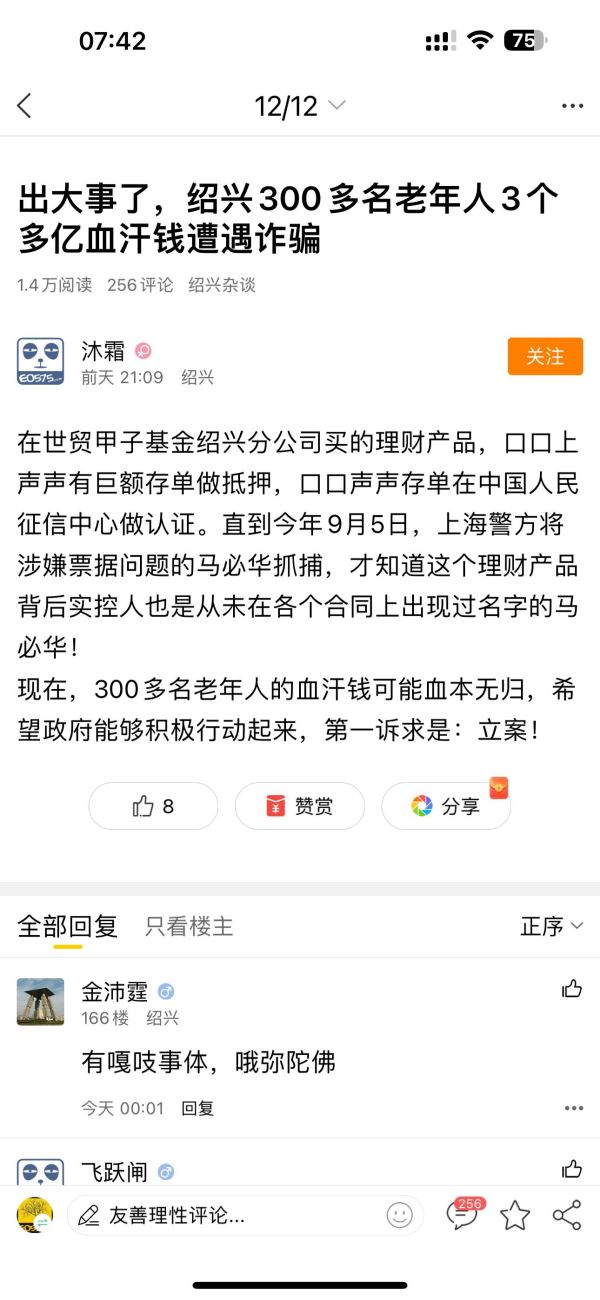Tap the 赞赏 reward button
The height and width of the screenshot is (1300, 600).
click(x=299, y=806)
